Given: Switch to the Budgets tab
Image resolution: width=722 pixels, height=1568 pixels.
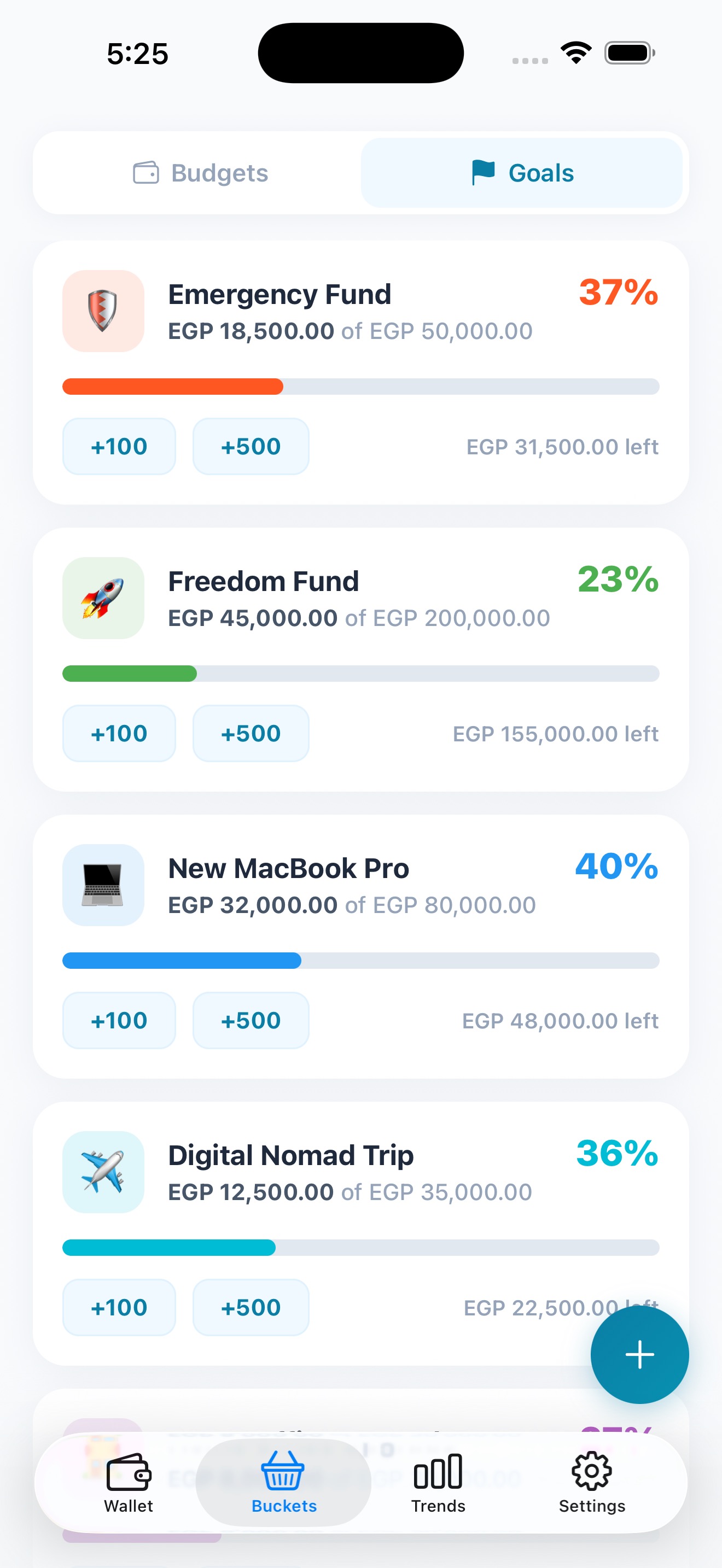Looking at the screenshot, I should [199, 172].
